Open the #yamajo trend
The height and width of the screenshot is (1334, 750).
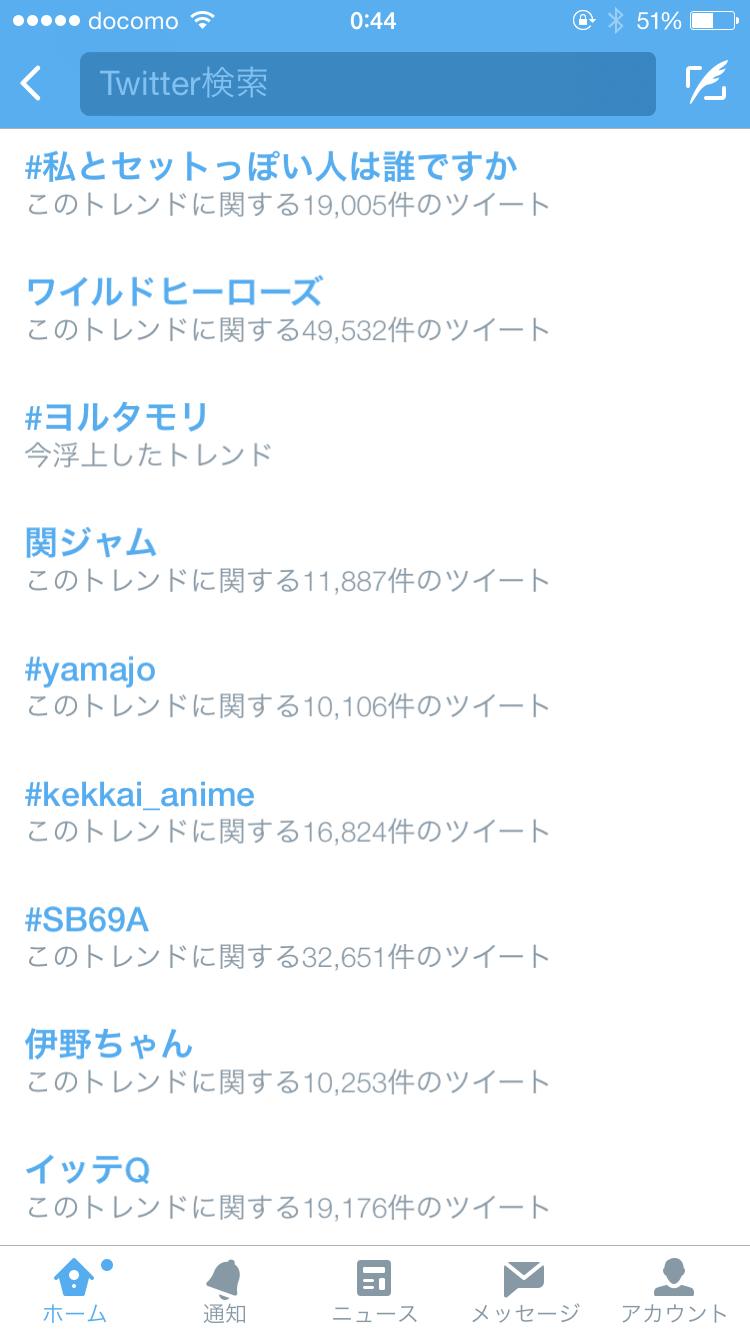pos(90,668)
